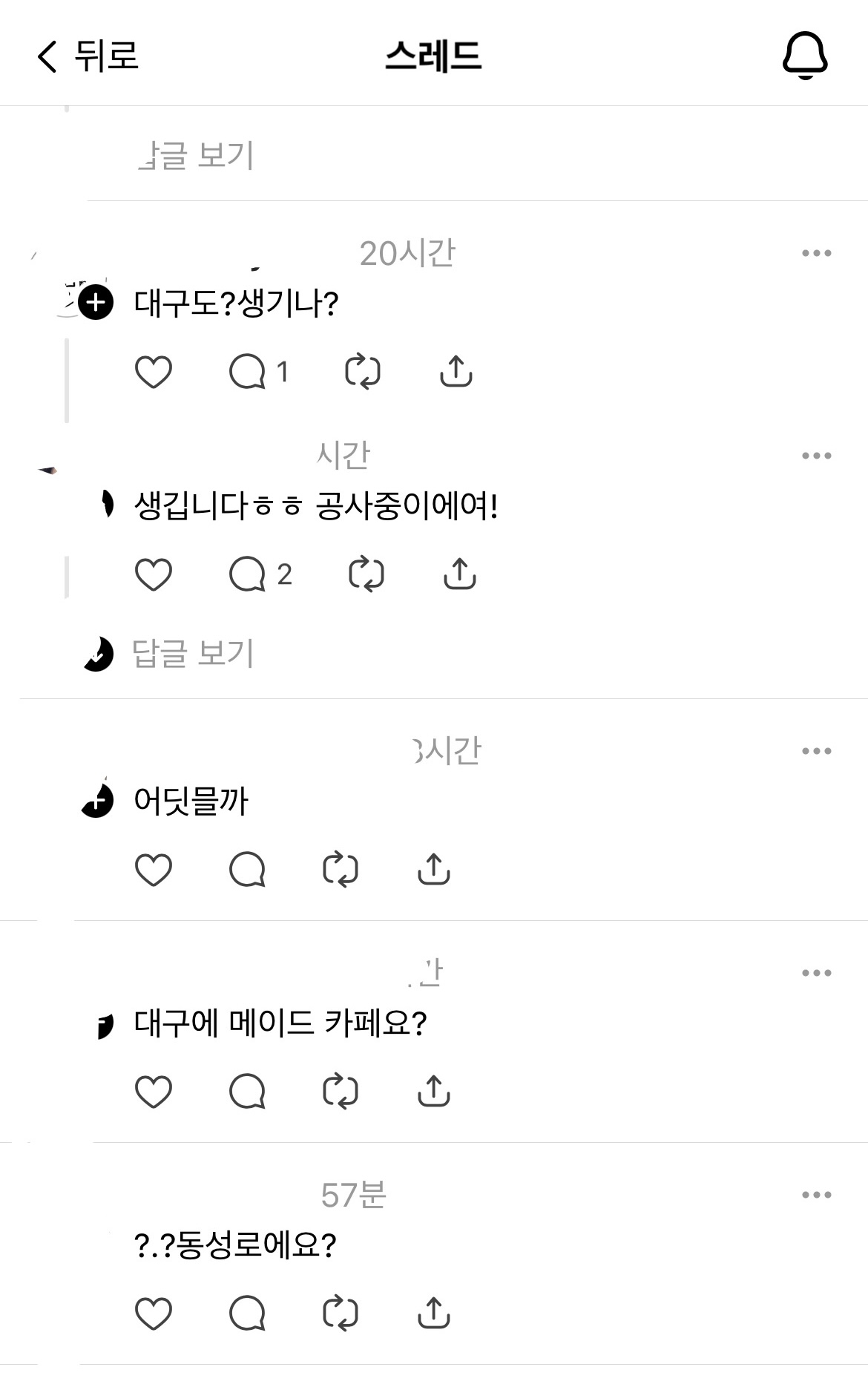Open more options for 대구도?생기나?
This screenshot has width=868, height=1390.
816,253
